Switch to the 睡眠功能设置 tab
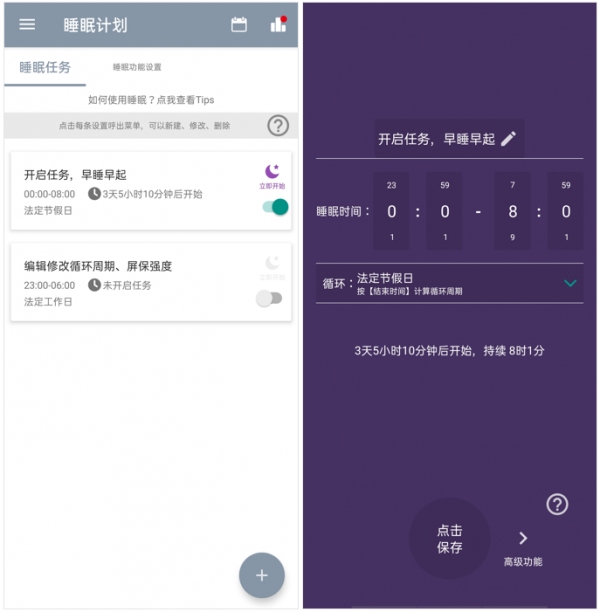Screen dimensions: 600x612 [137, 67]
